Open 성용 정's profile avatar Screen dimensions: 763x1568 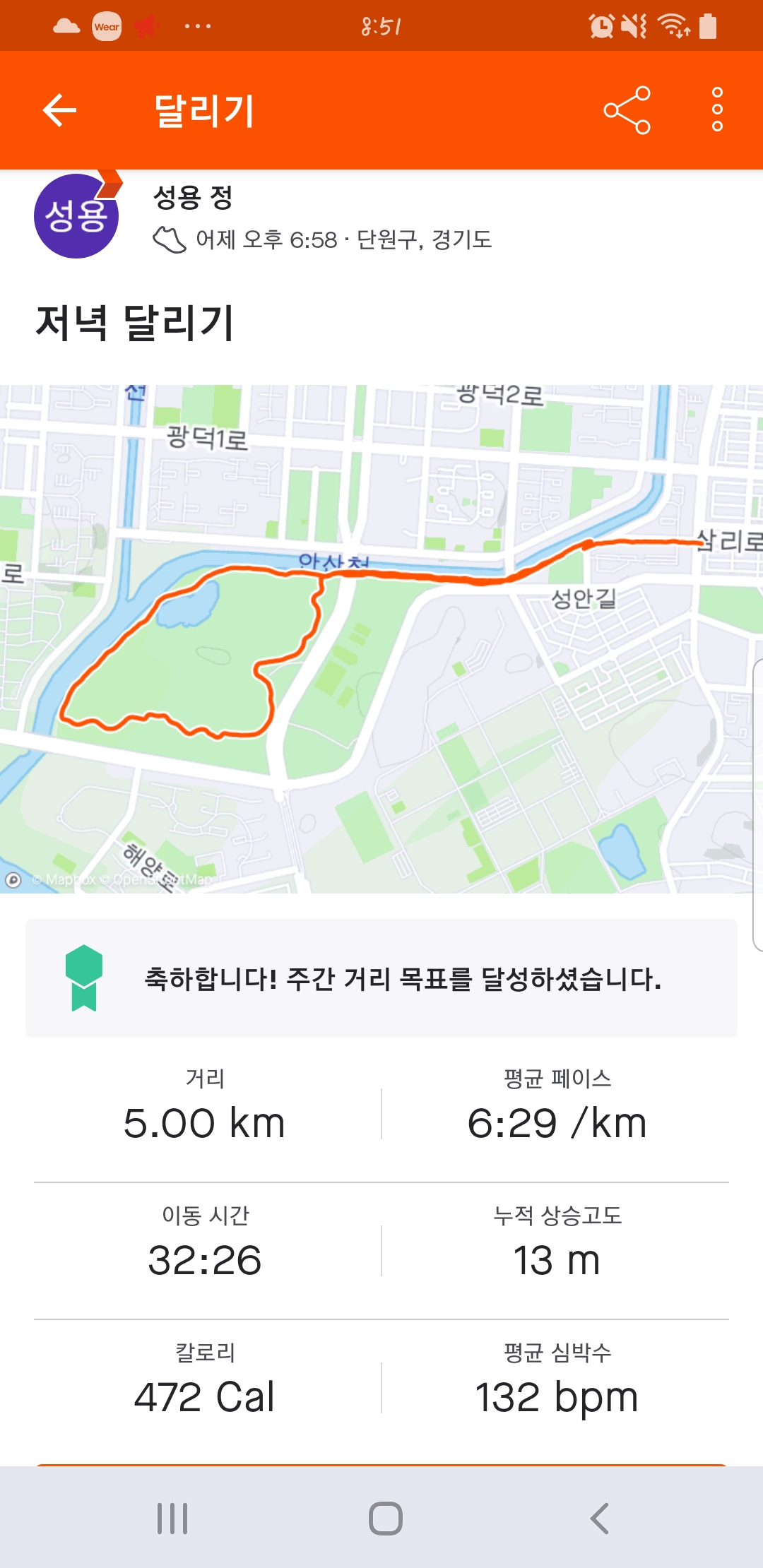coord(76,216)
